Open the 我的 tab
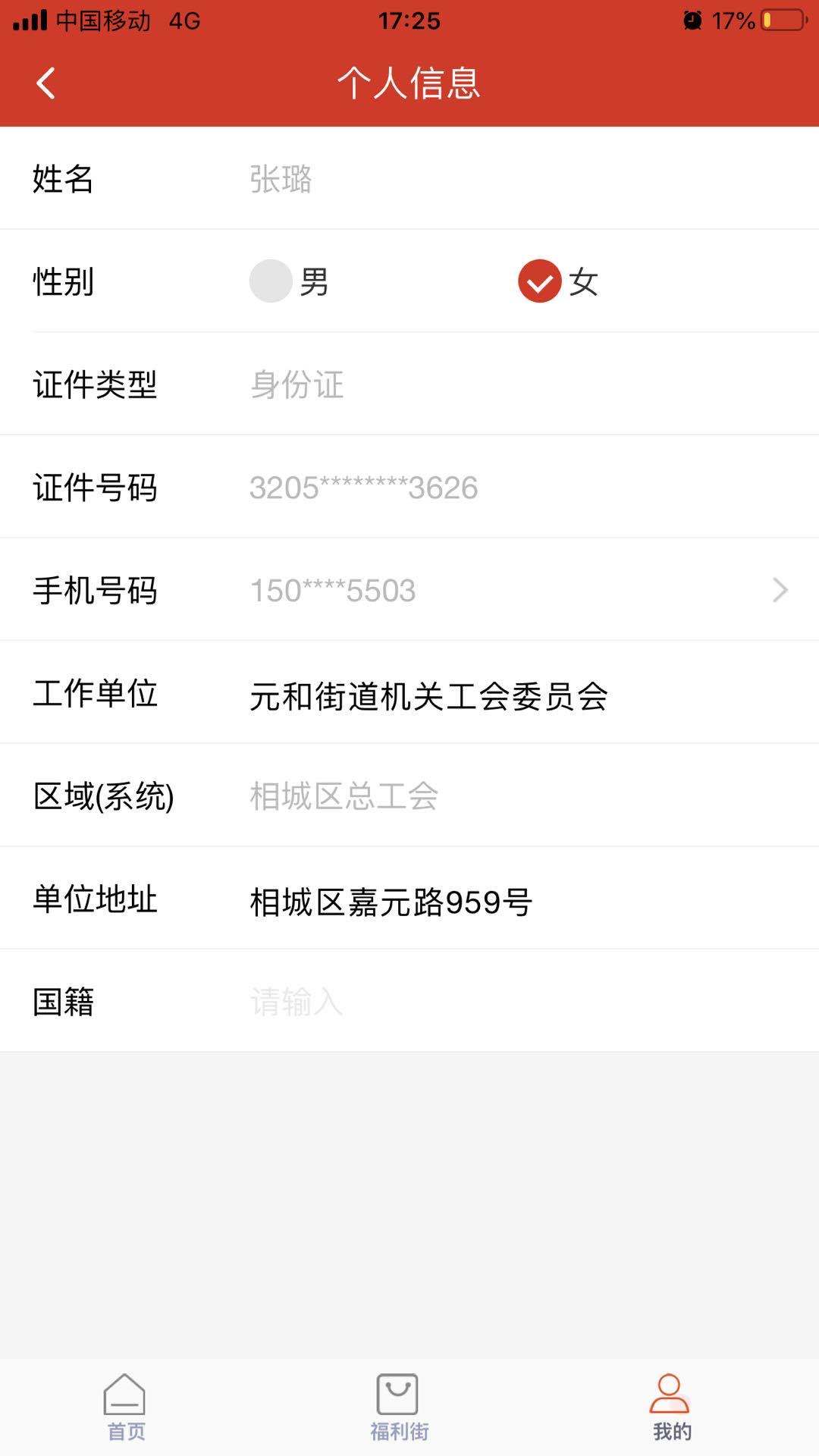The height and width of the screenshot is (1456, 819). point(671,1407)
